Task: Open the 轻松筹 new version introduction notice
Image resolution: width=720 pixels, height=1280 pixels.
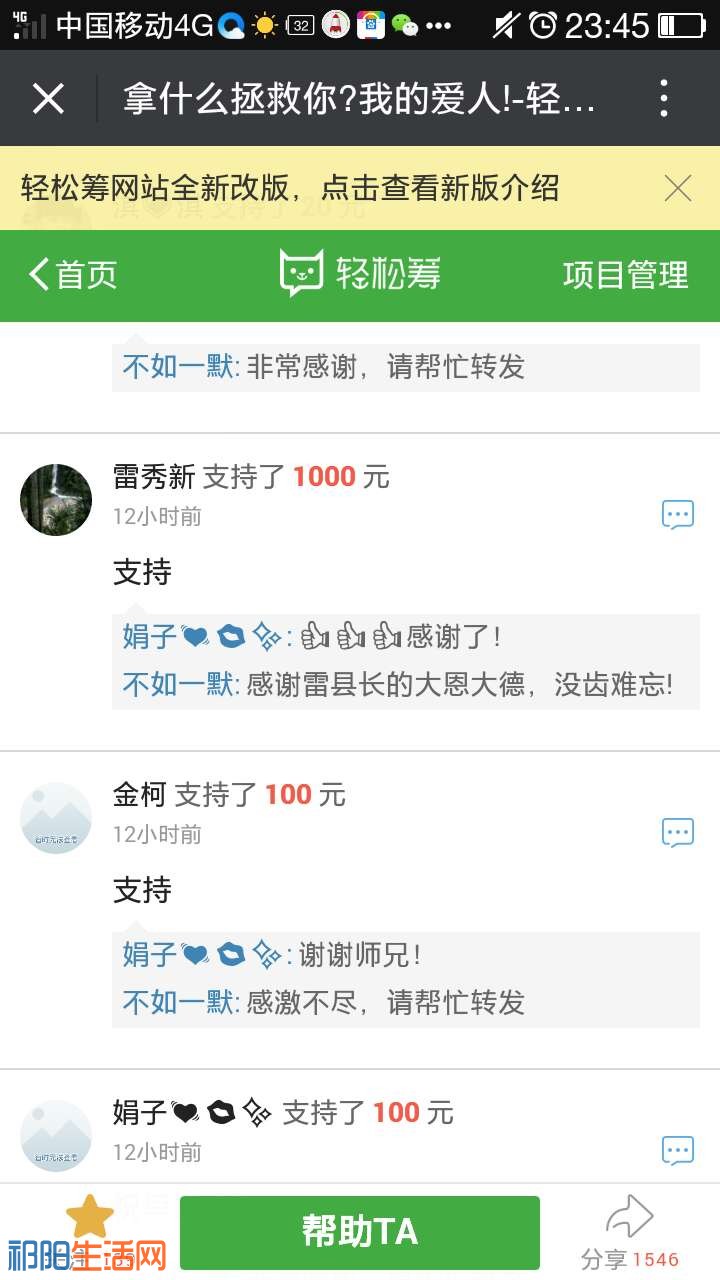Action: [x=290, y=188]
